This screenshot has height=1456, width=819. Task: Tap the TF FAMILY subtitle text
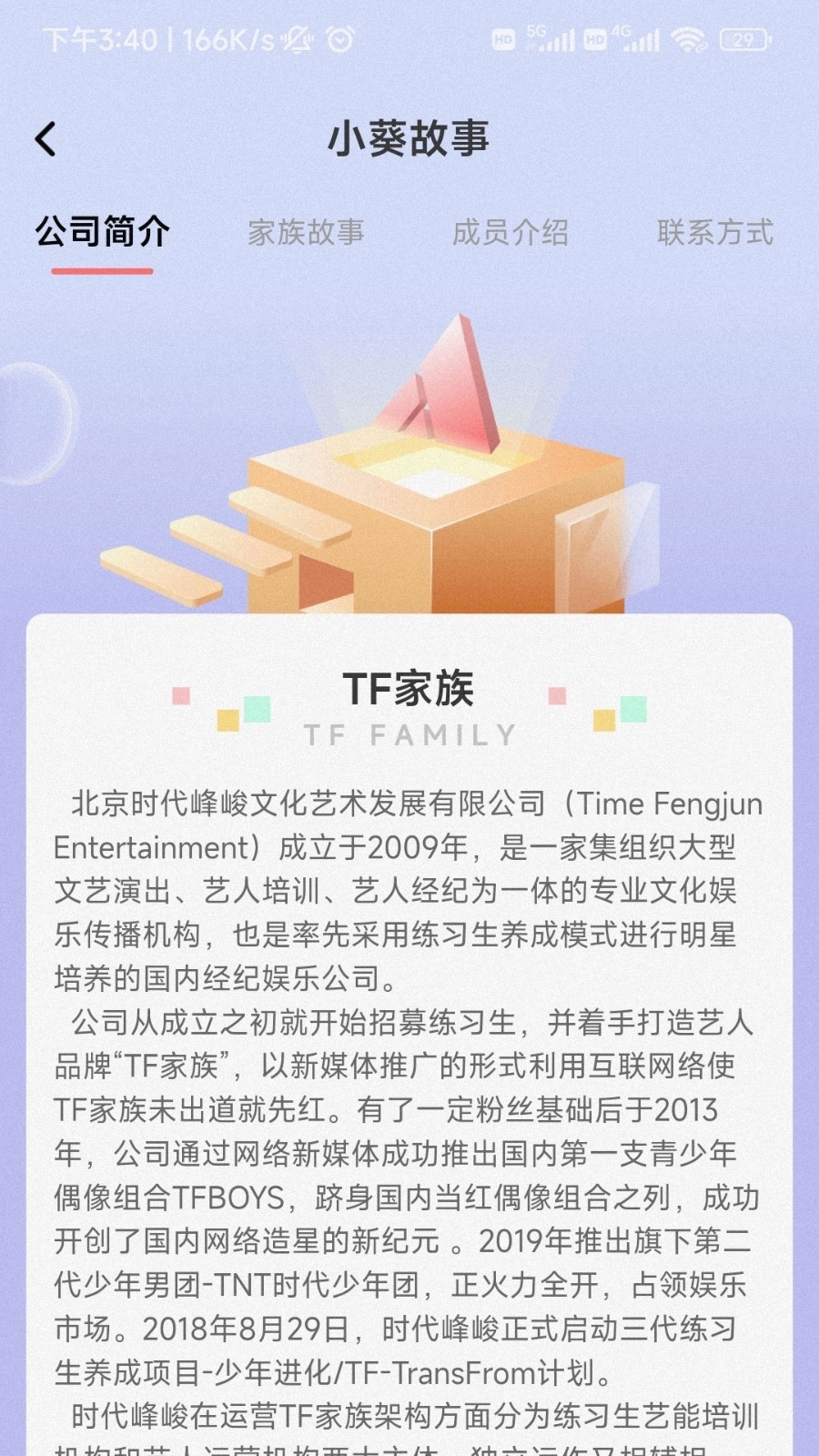coord(409,733)
